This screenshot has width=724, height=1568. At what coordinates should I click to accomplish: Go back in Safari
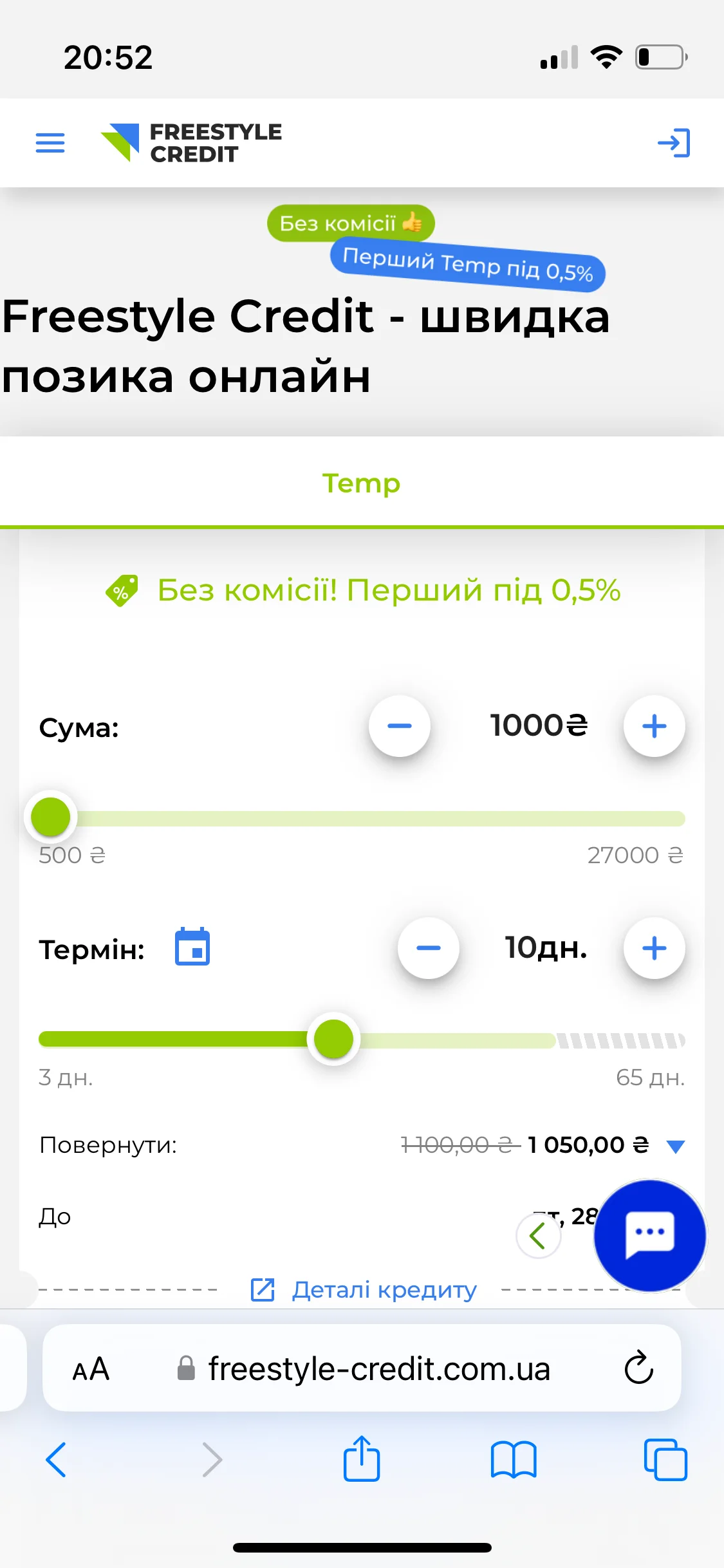56,1459
